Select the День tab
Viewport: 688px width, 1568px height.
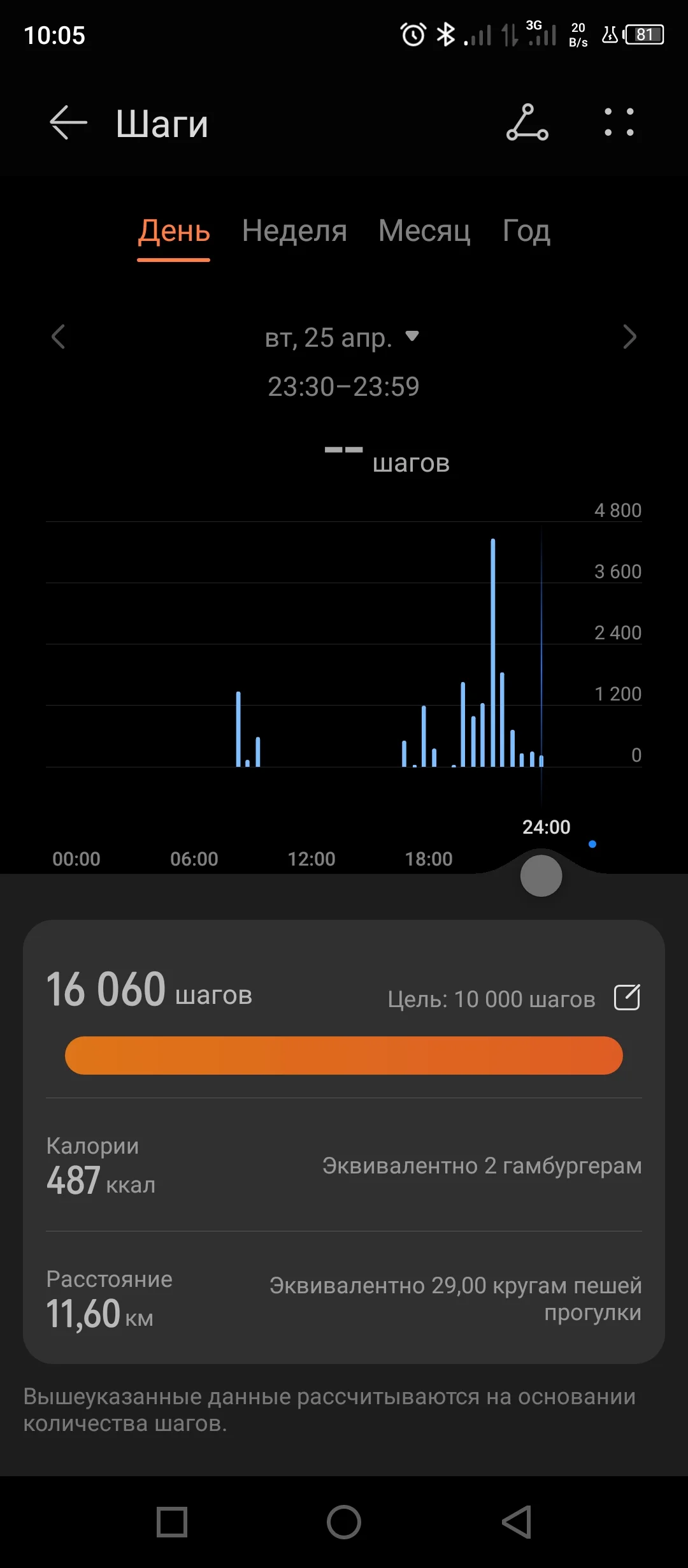click(174, 231)
